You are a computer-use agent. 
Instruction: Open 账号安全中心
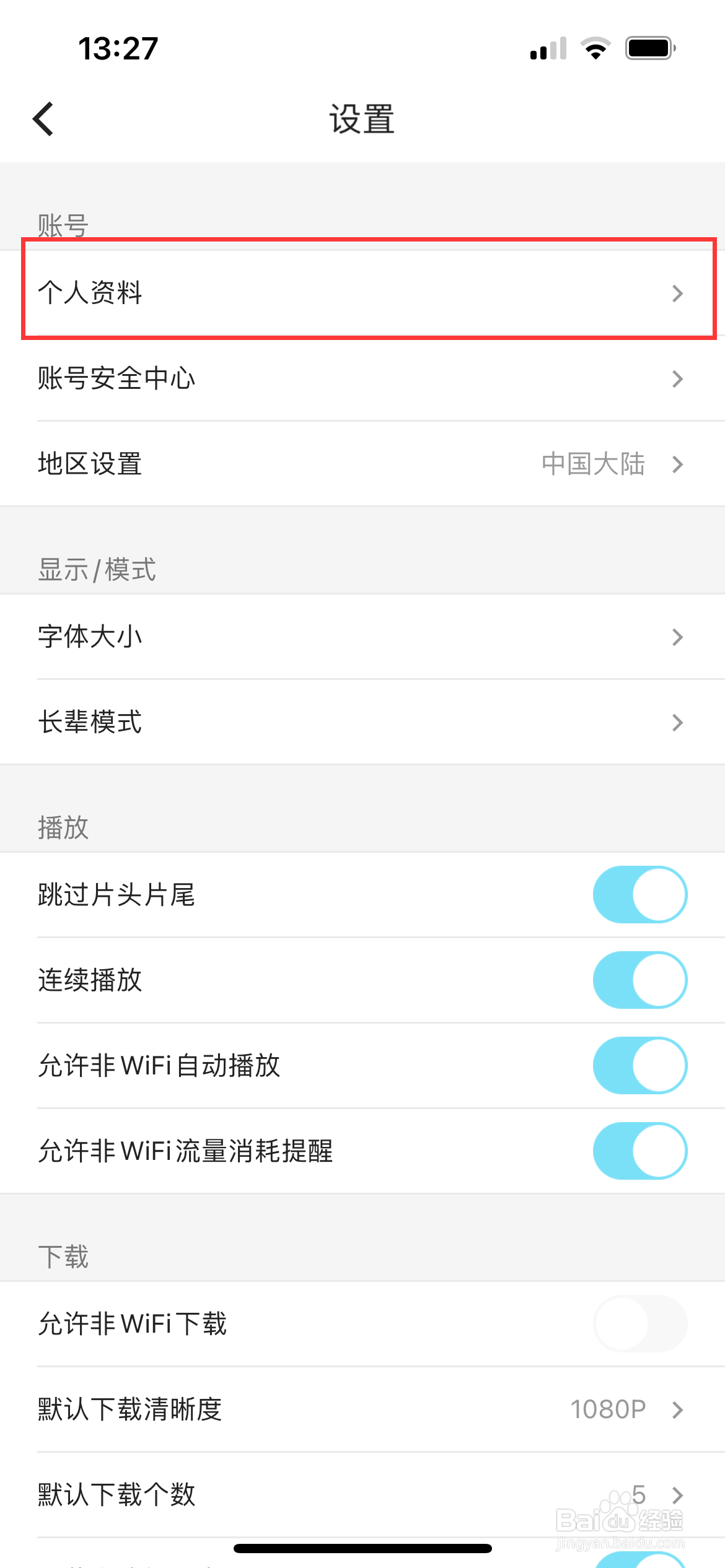pyautogui.click(x=362, y=378)
